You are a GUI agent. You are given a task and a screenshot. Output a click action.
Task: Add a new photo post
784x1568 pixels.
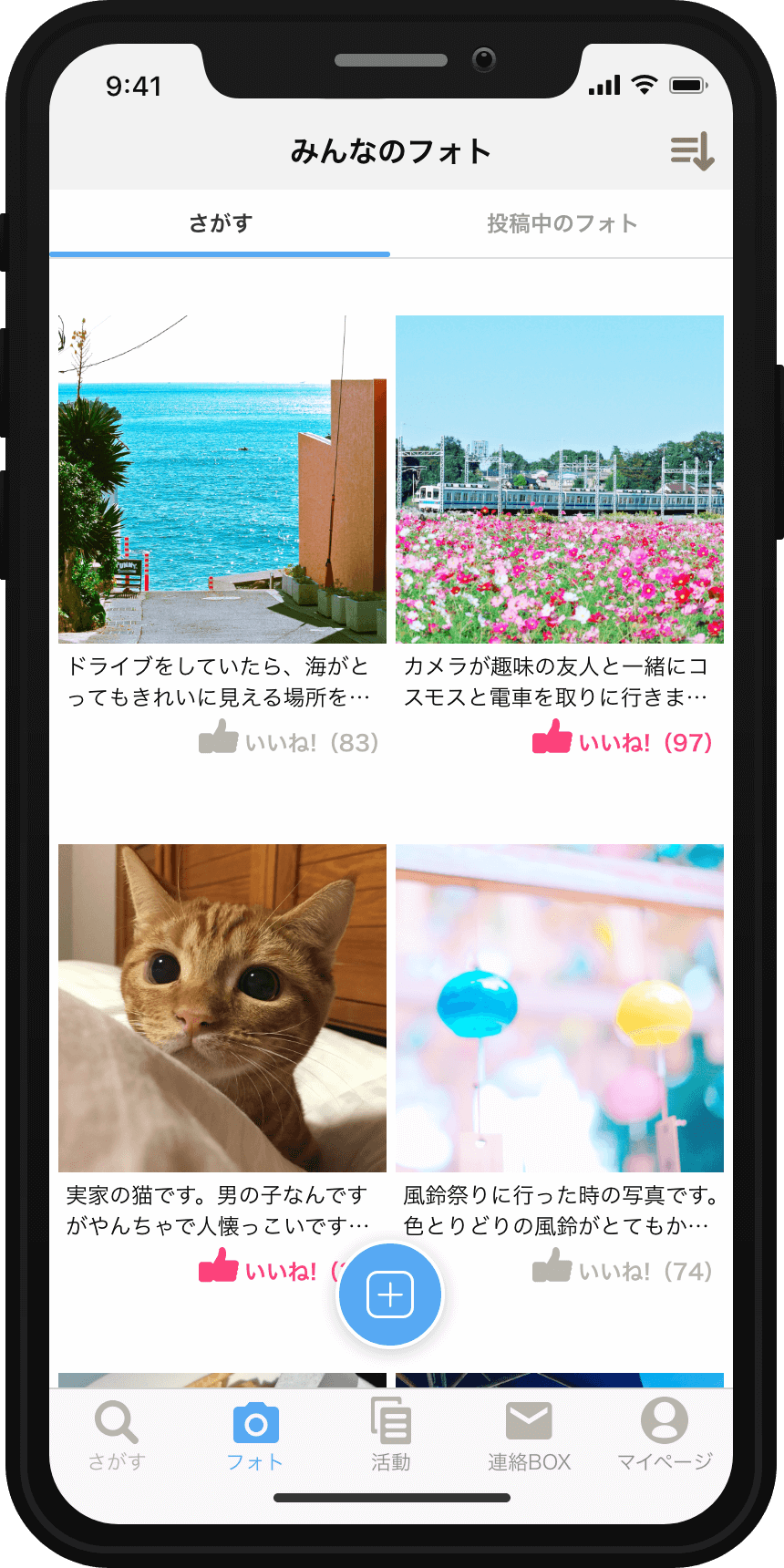pyautogui.click(x=390, y=1295)
